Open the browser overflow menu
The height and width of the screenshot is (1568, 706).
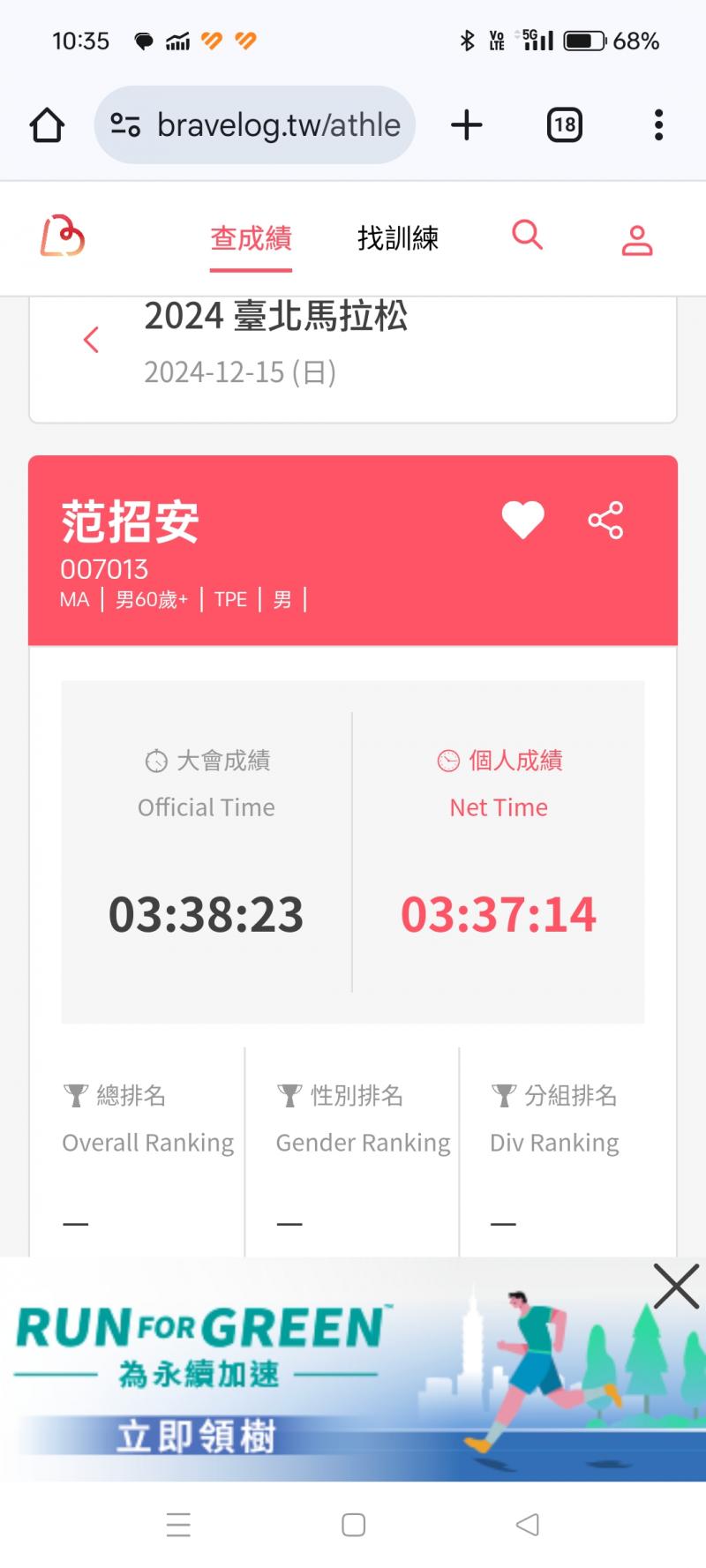658,125
